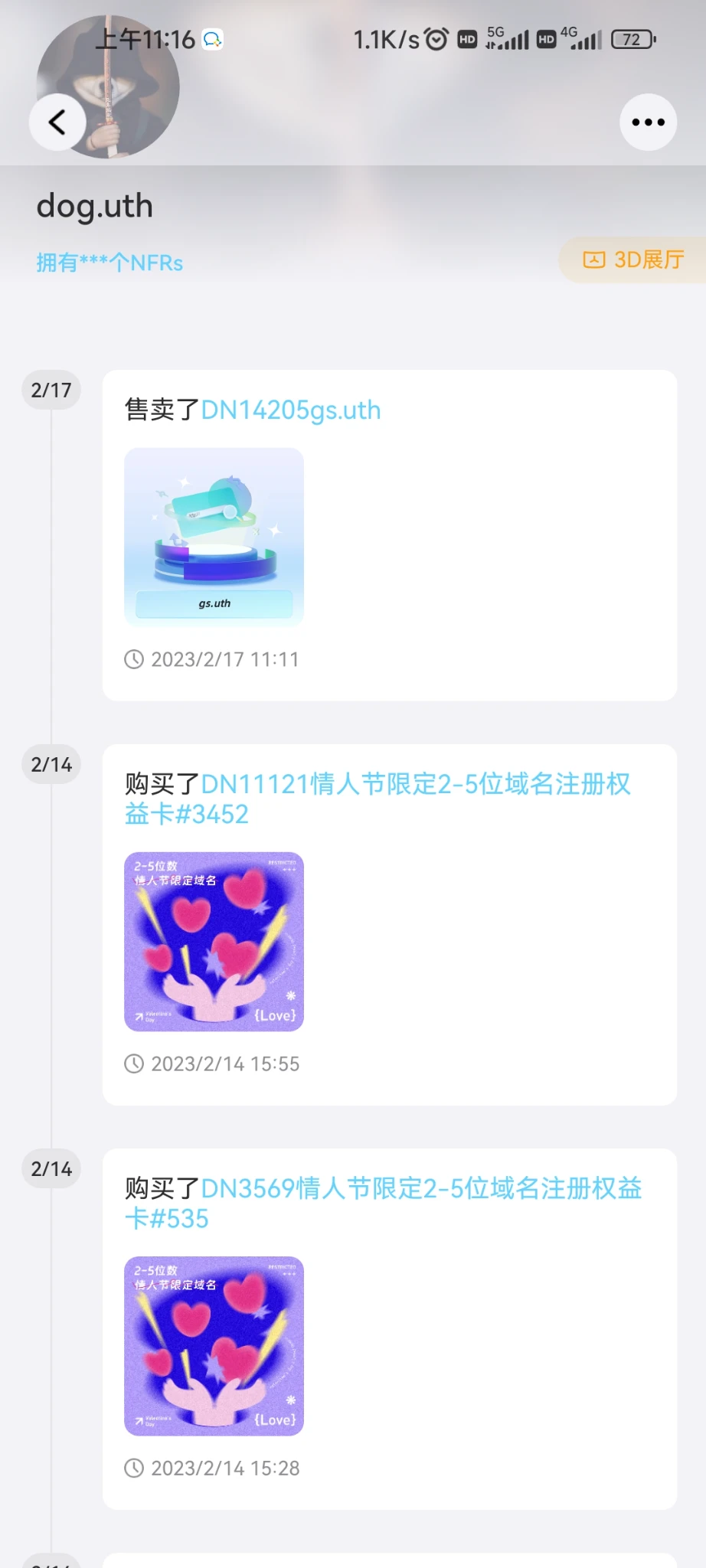Go back using the arrow button
The width and height of the screenshot is (706, 1568).
coord(57,122)
